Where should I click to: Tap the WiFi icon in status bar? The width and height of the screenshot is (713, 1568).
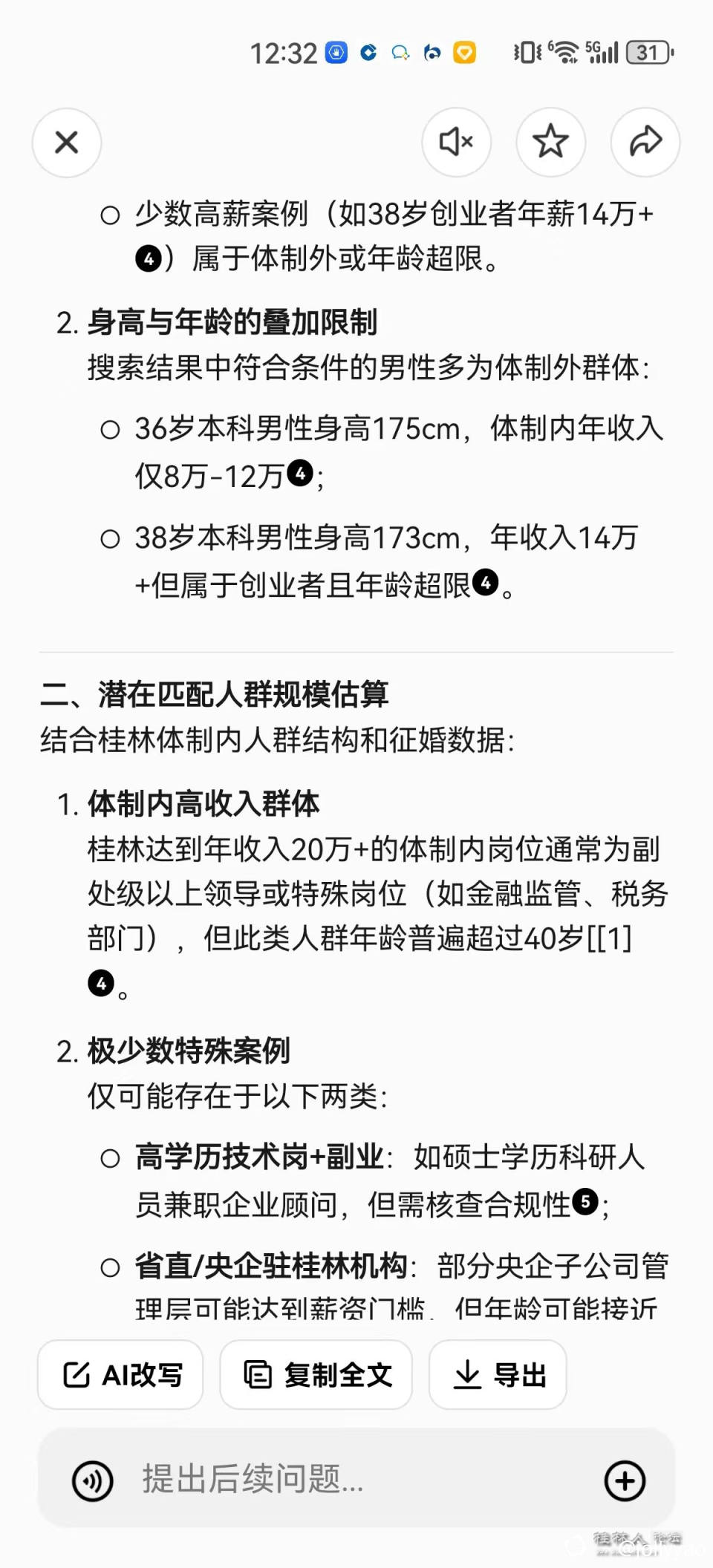tap(567, 52)
